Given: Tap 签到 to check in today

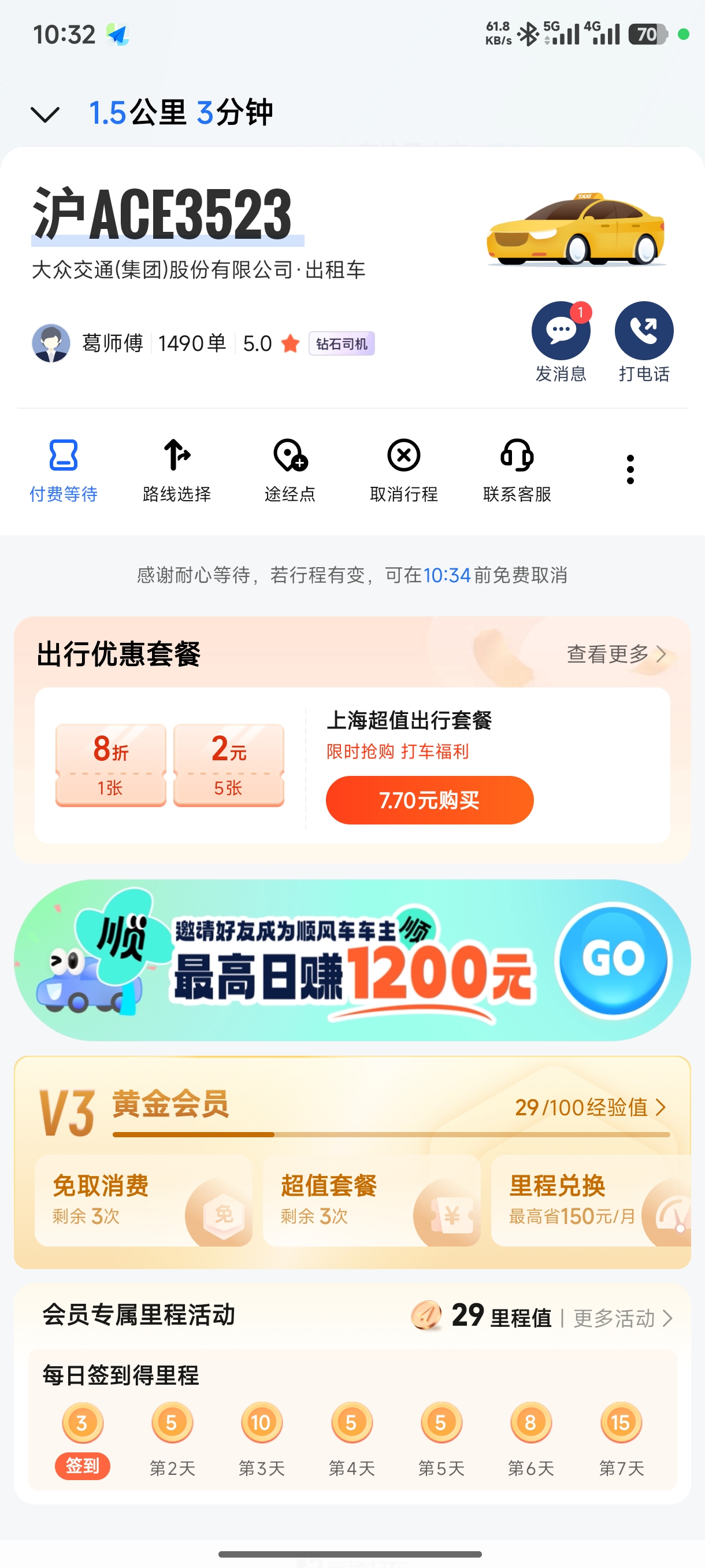Looking at the screenshot, I should 83,1466.
